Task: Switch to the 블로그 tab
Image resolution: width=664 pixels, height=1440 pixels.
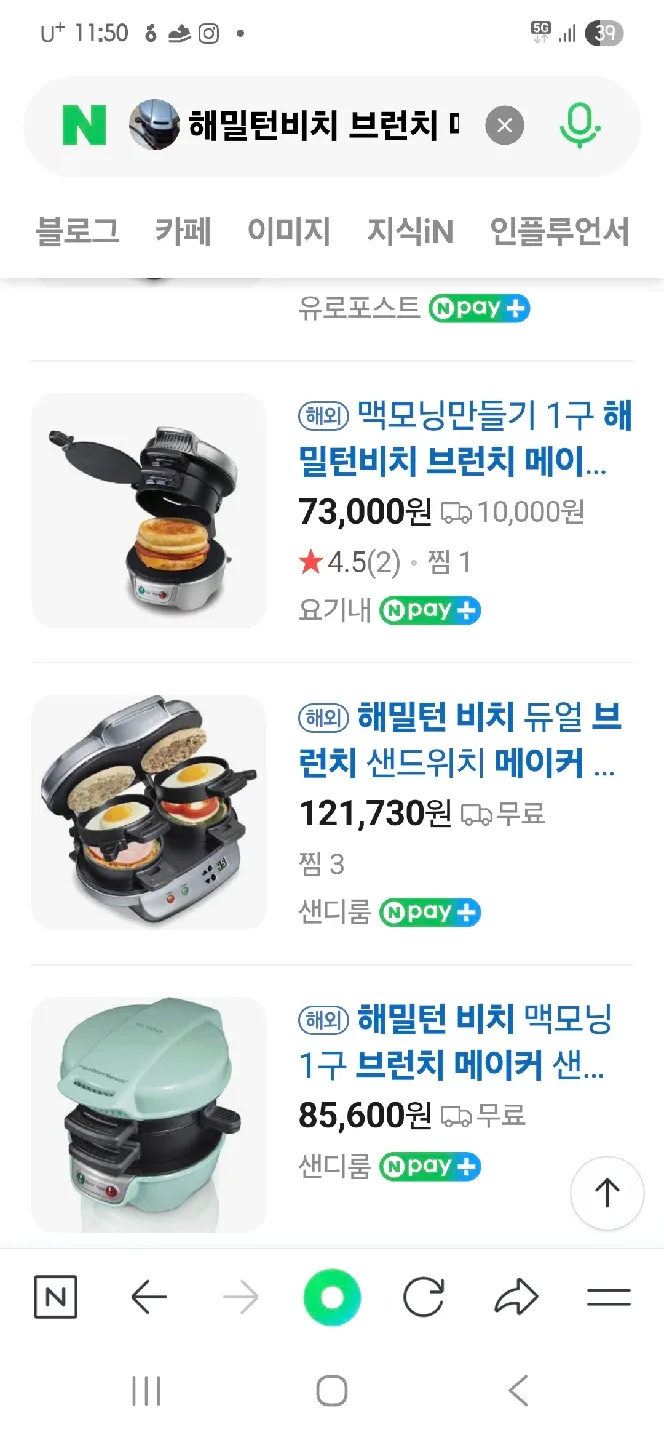Action: (x=77, y=232)
